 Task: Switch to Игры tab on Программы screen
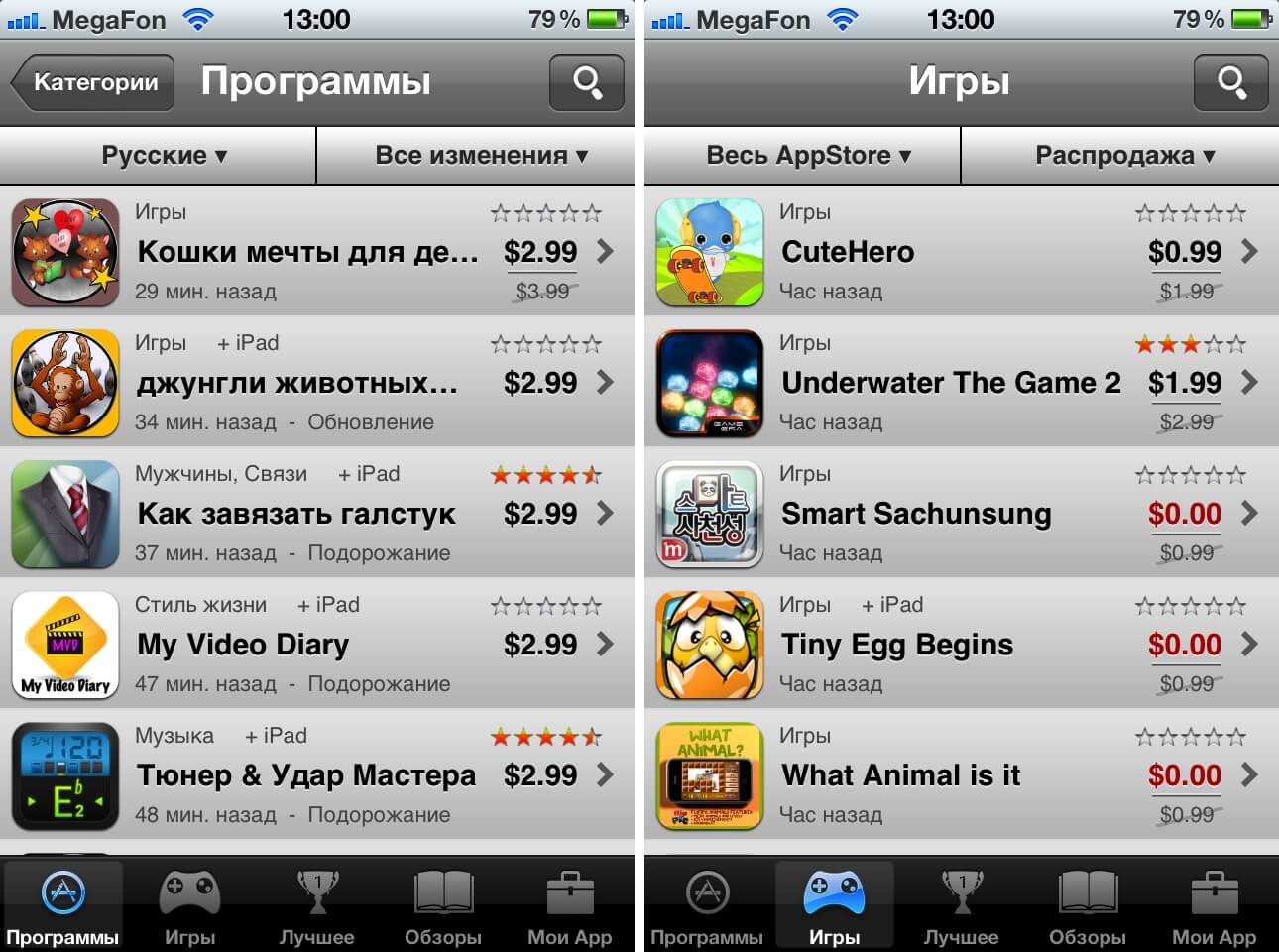[189, 906]
